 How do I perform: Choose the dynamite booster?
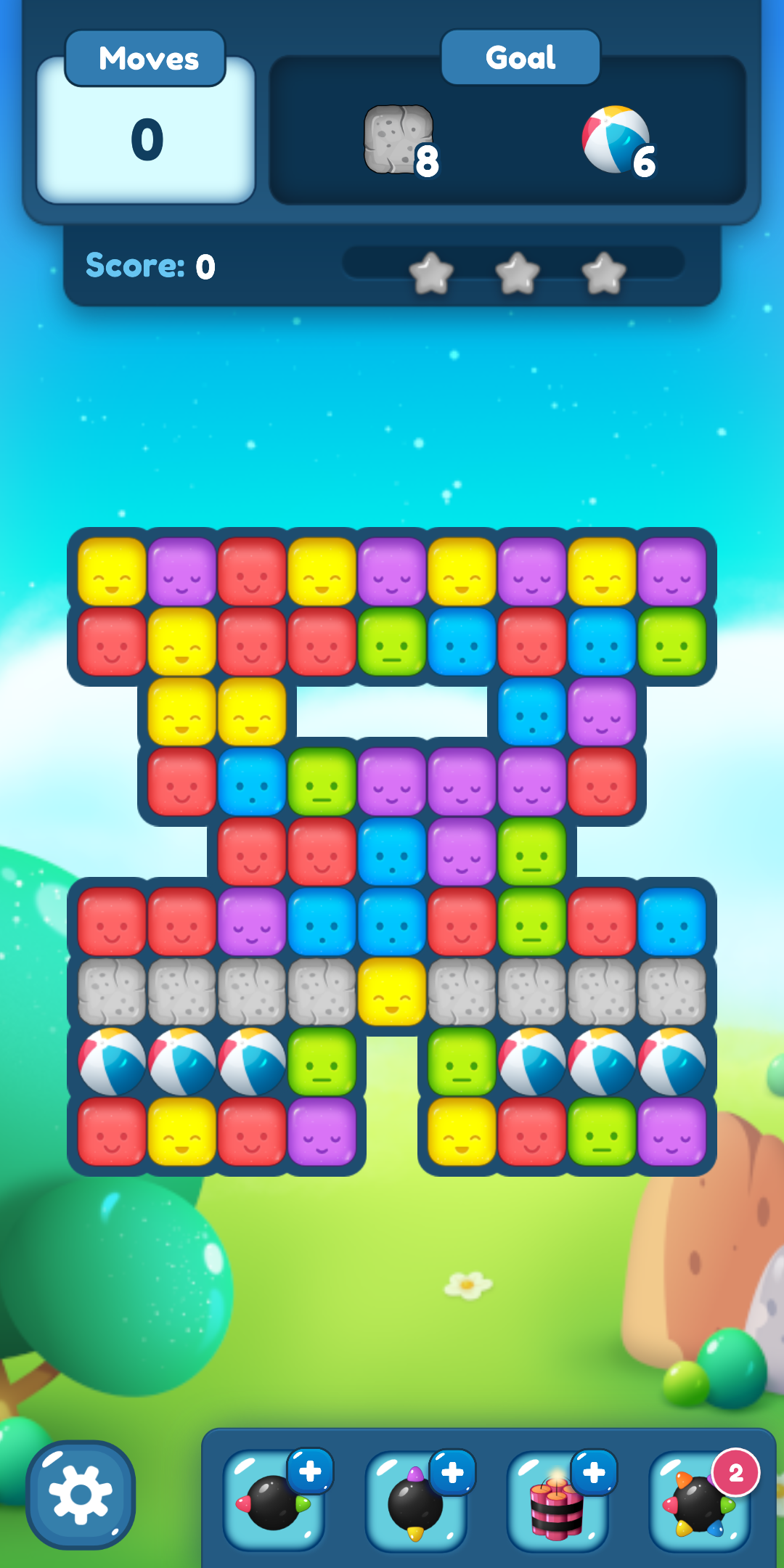pos(558,1501)
